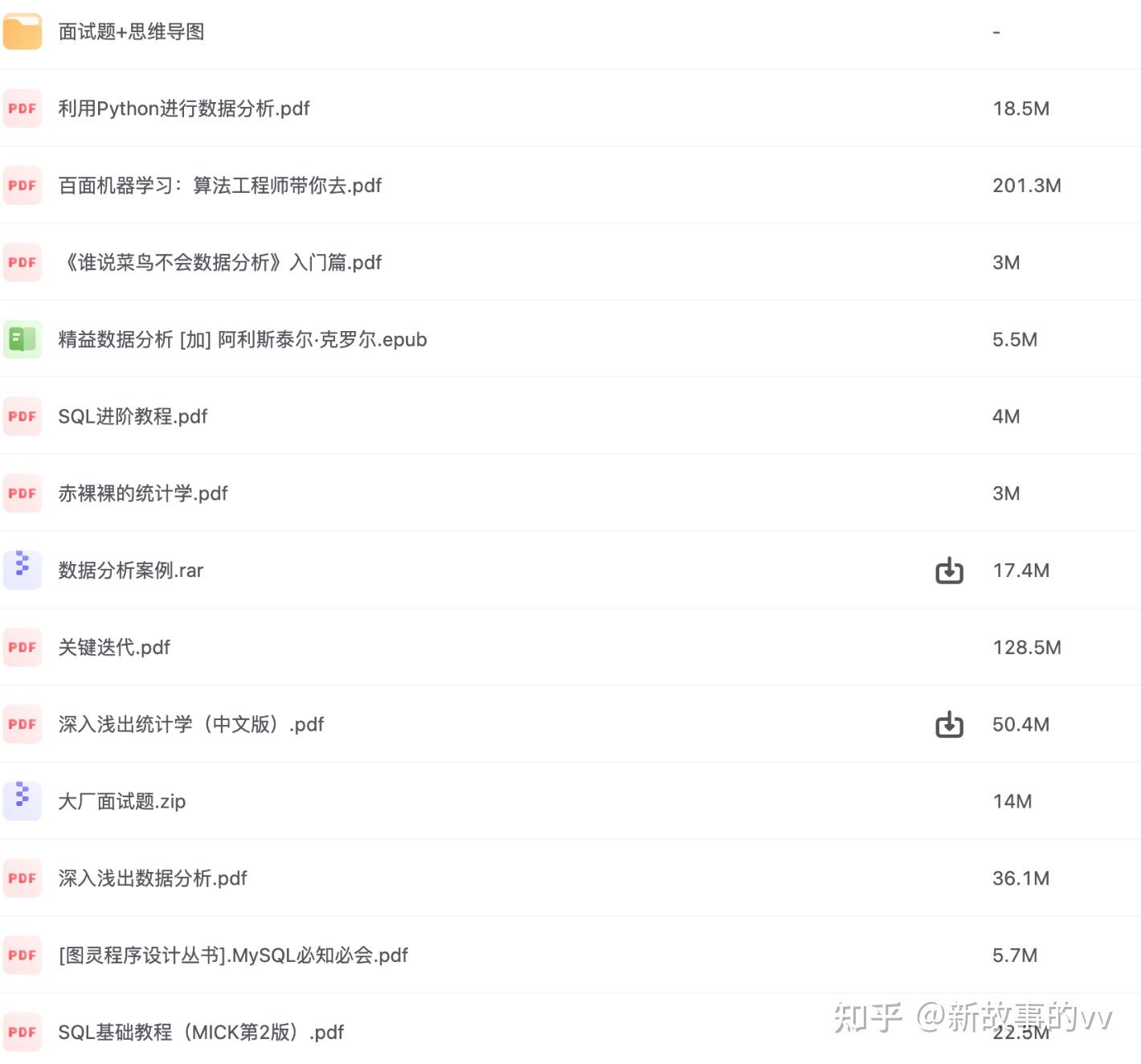Open 利用Python进行数据分析.pdf
1141x1064 pixels.
(183, 108)
